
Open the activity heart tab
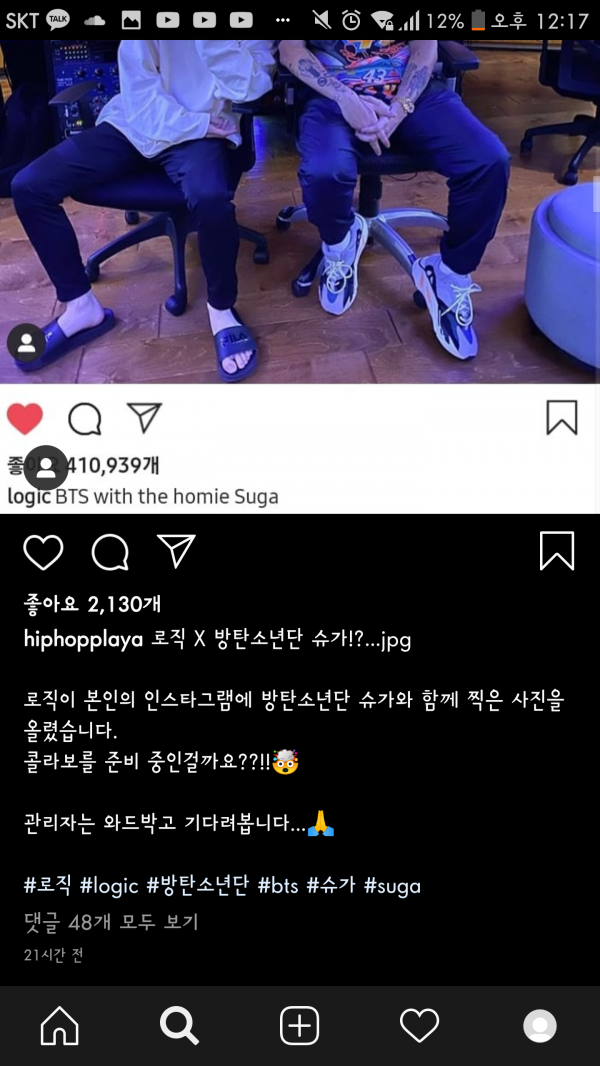coord(419,1026)
